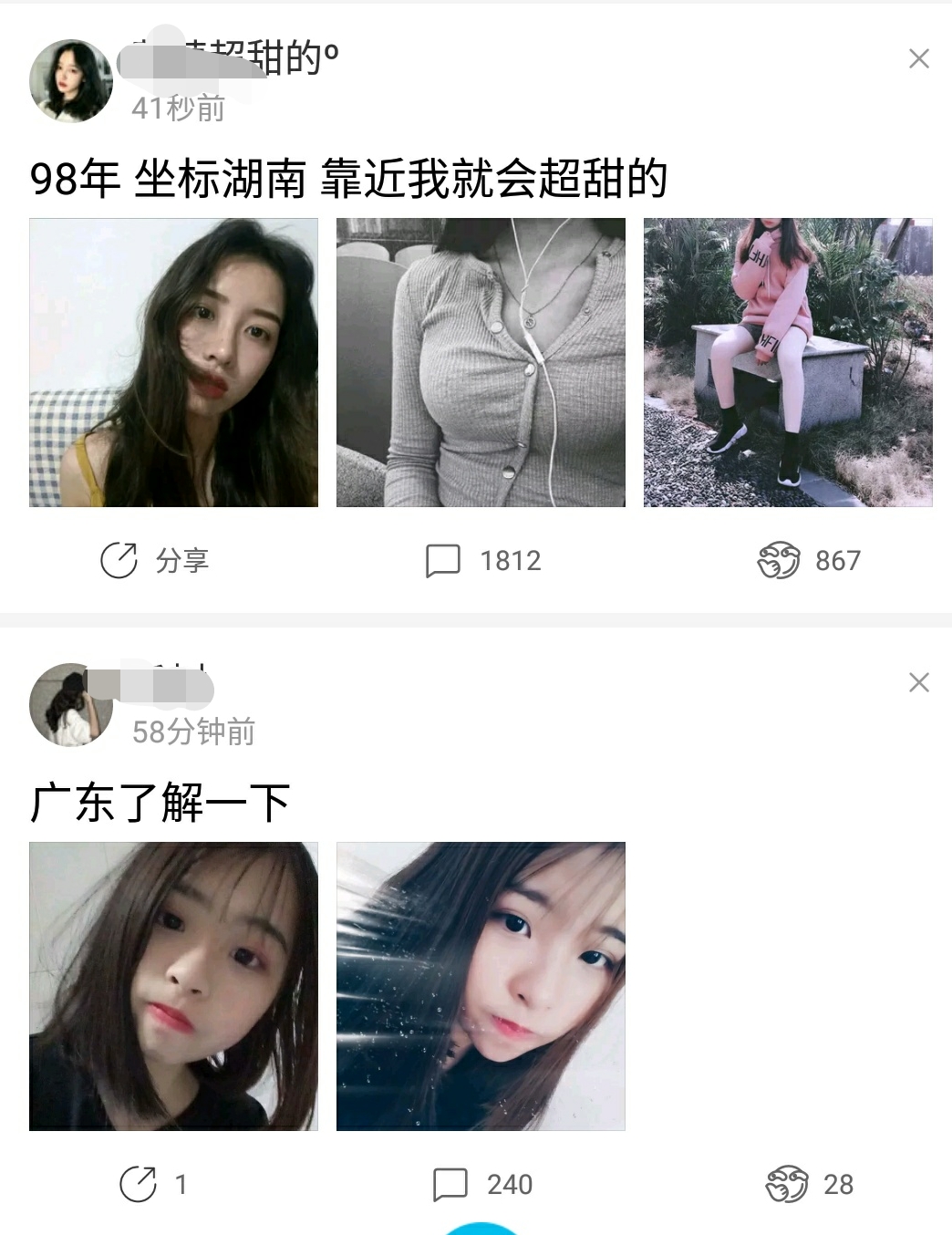Dismiss the first post with its X
952x1235 pixels.
(918, 58)
